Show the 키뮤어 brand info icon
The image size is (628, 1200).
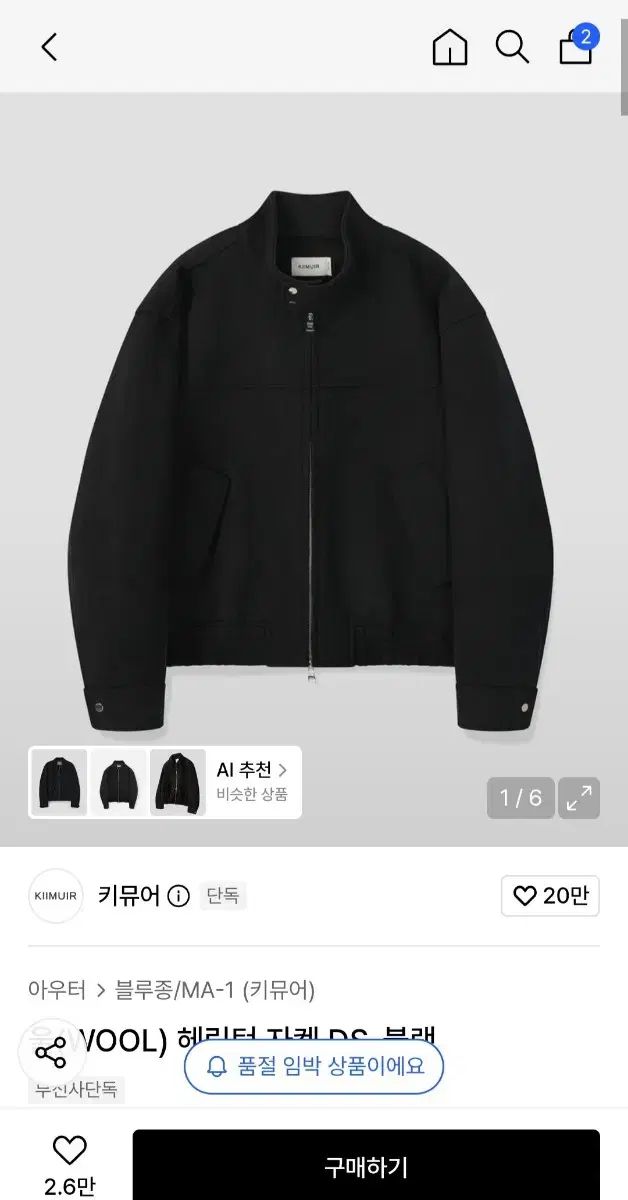coord(178,896)
